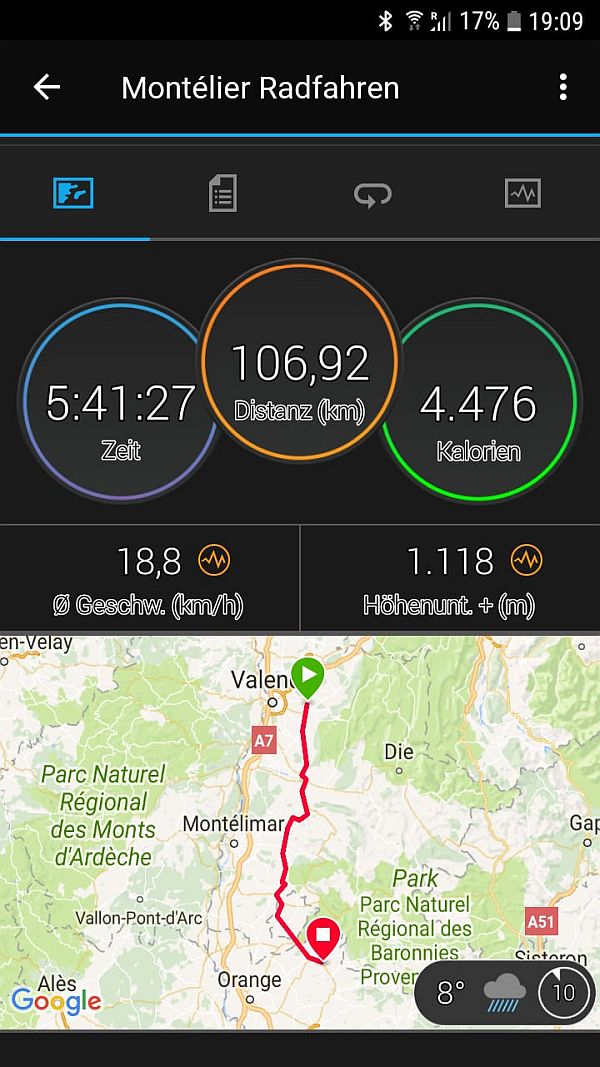Go back with the arrow icon
The image size is (600, 1067).
(47, 88)
